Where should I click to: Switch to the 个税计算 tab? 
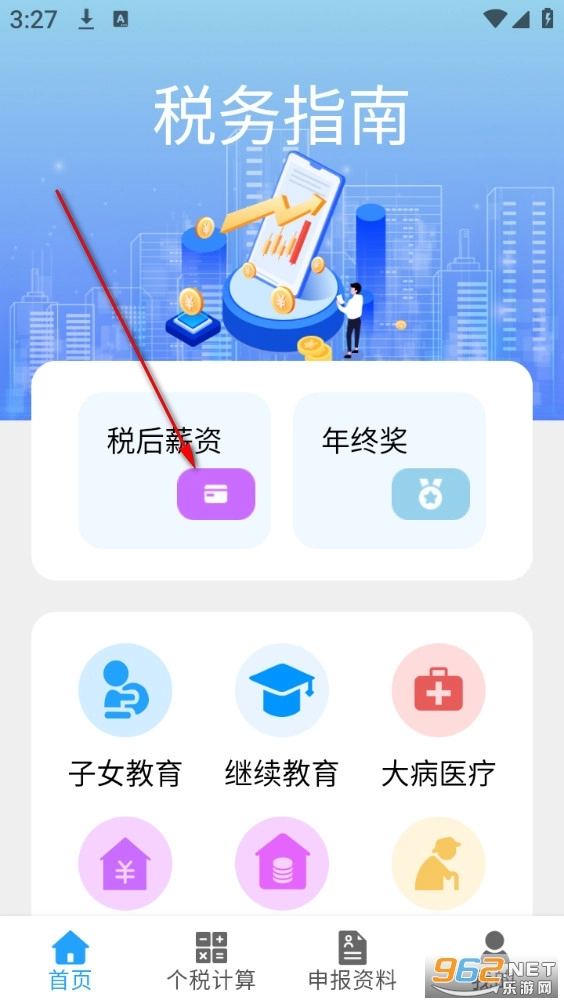pos(211,960)
